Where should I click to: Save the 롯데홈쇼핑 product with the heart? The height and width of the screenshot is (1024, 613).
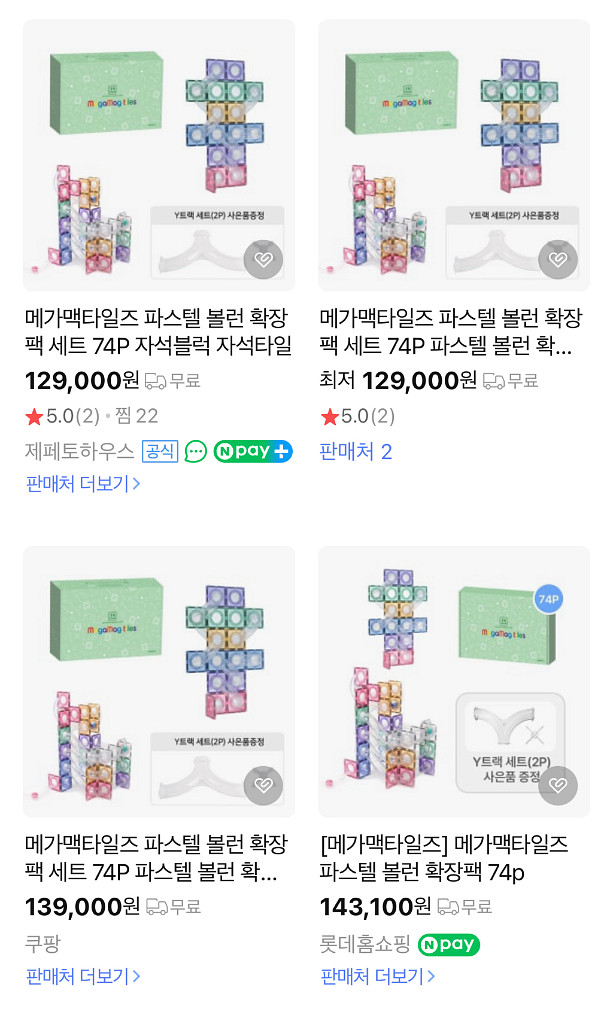[x=558, y=786]
